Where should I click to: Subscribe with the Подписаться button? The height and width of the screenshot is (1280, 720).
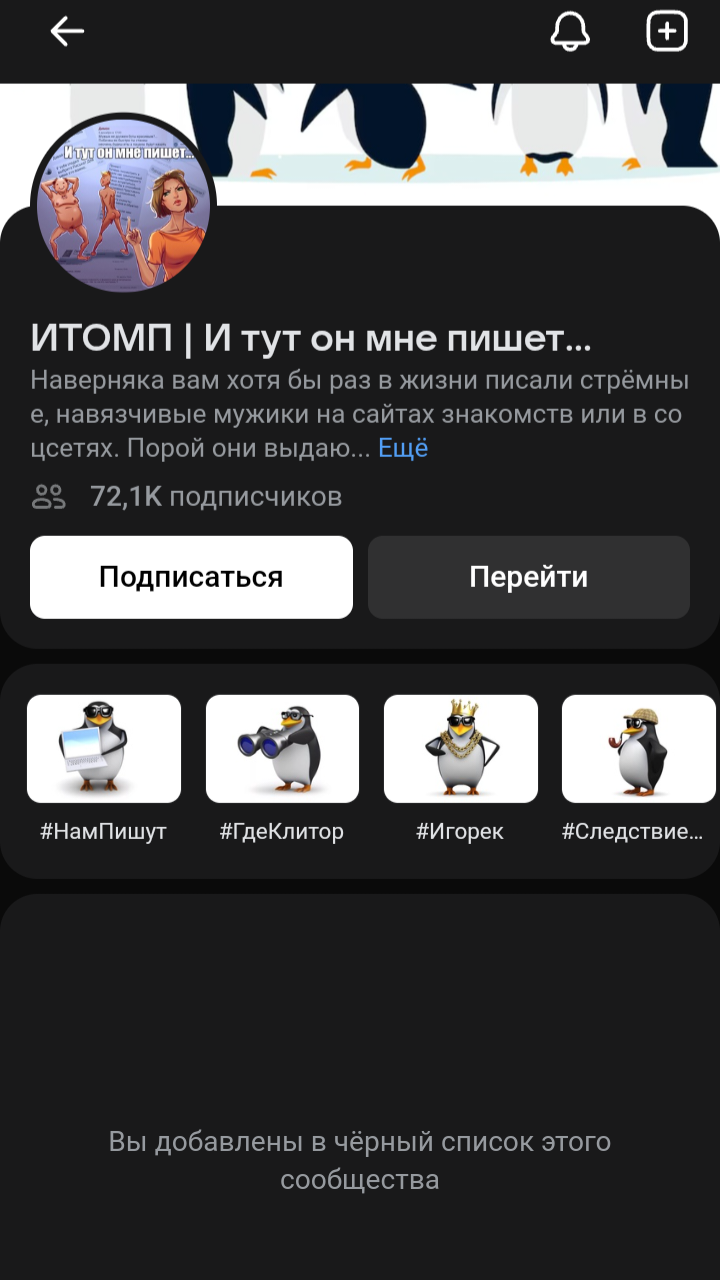pyautogui.click(x=191, y=577)
